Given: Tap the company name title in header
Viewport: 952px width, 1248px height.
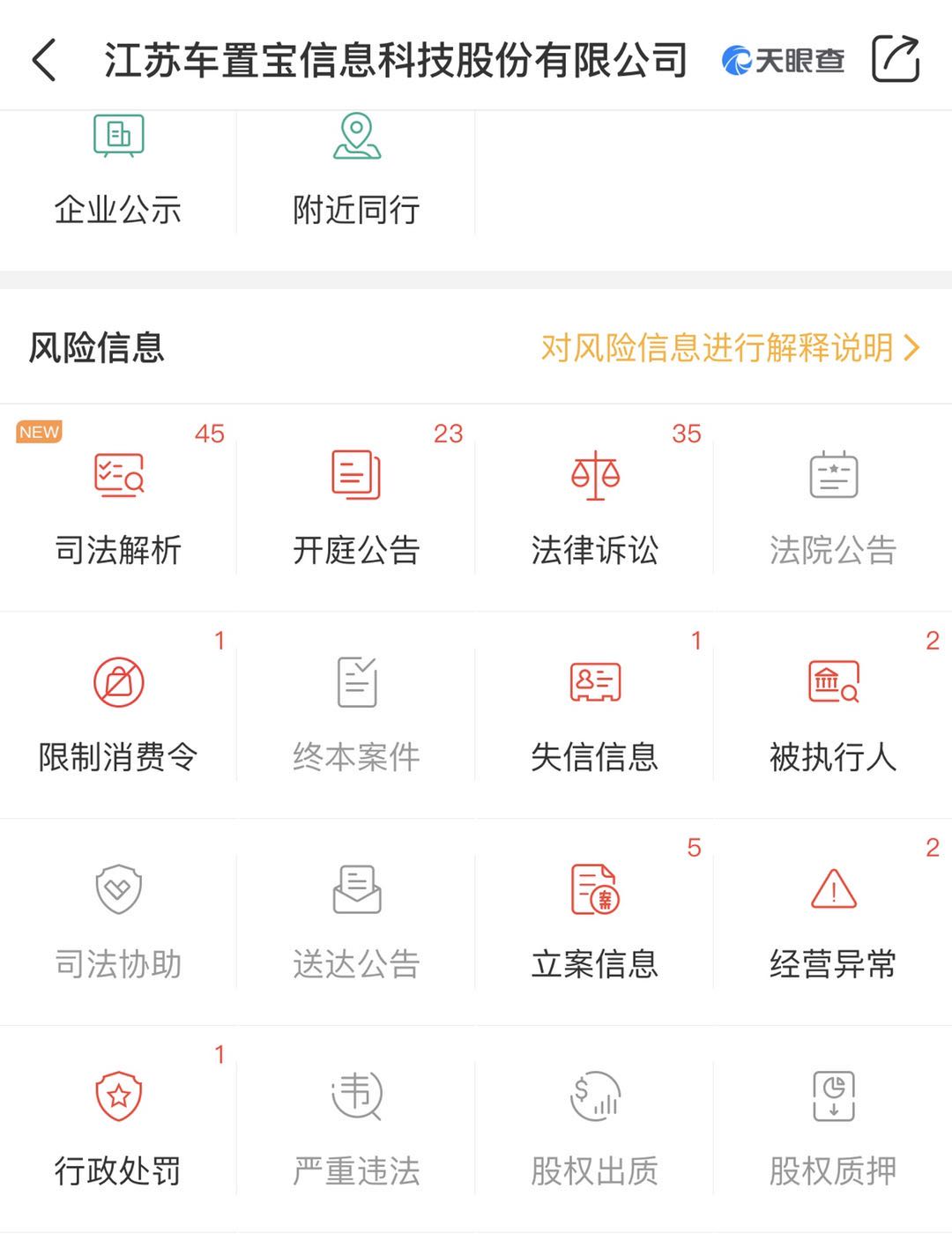Looking at the screenshot, I should tap(397, 60).
